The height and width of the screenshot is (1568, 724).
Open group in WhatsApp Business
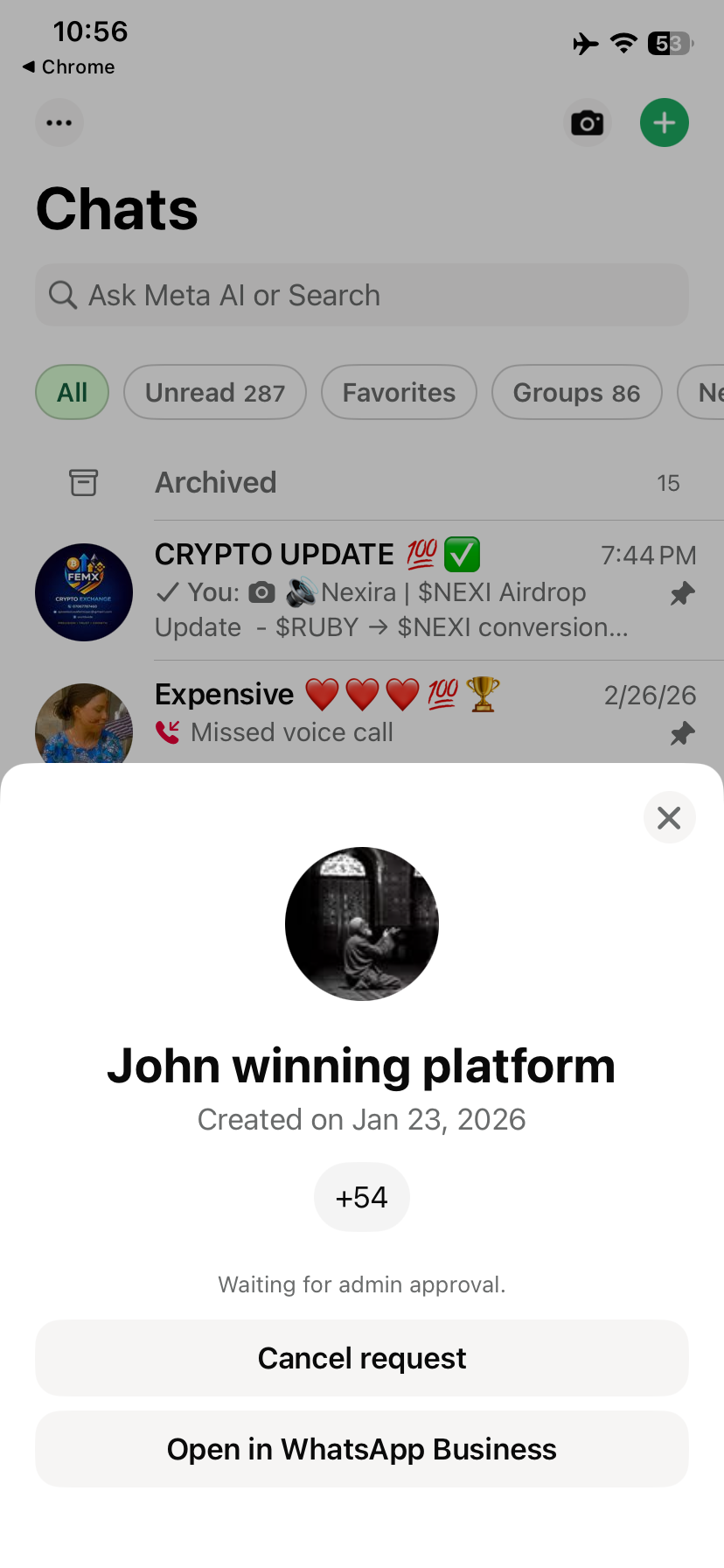pyautogui.click(x=362, y=1449)
